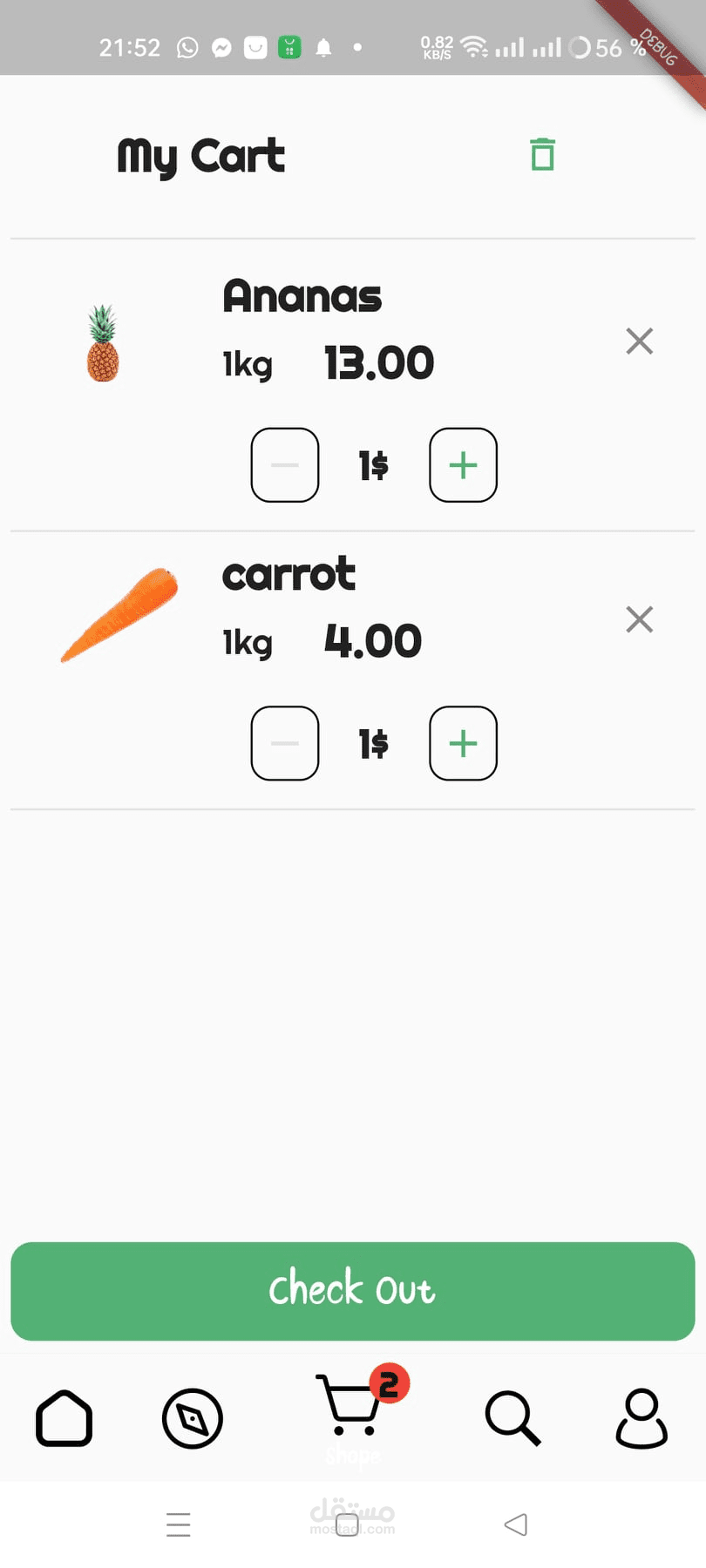Remove carrot from the cart
Screen dimensions: 706x1568
coord(639,620)
